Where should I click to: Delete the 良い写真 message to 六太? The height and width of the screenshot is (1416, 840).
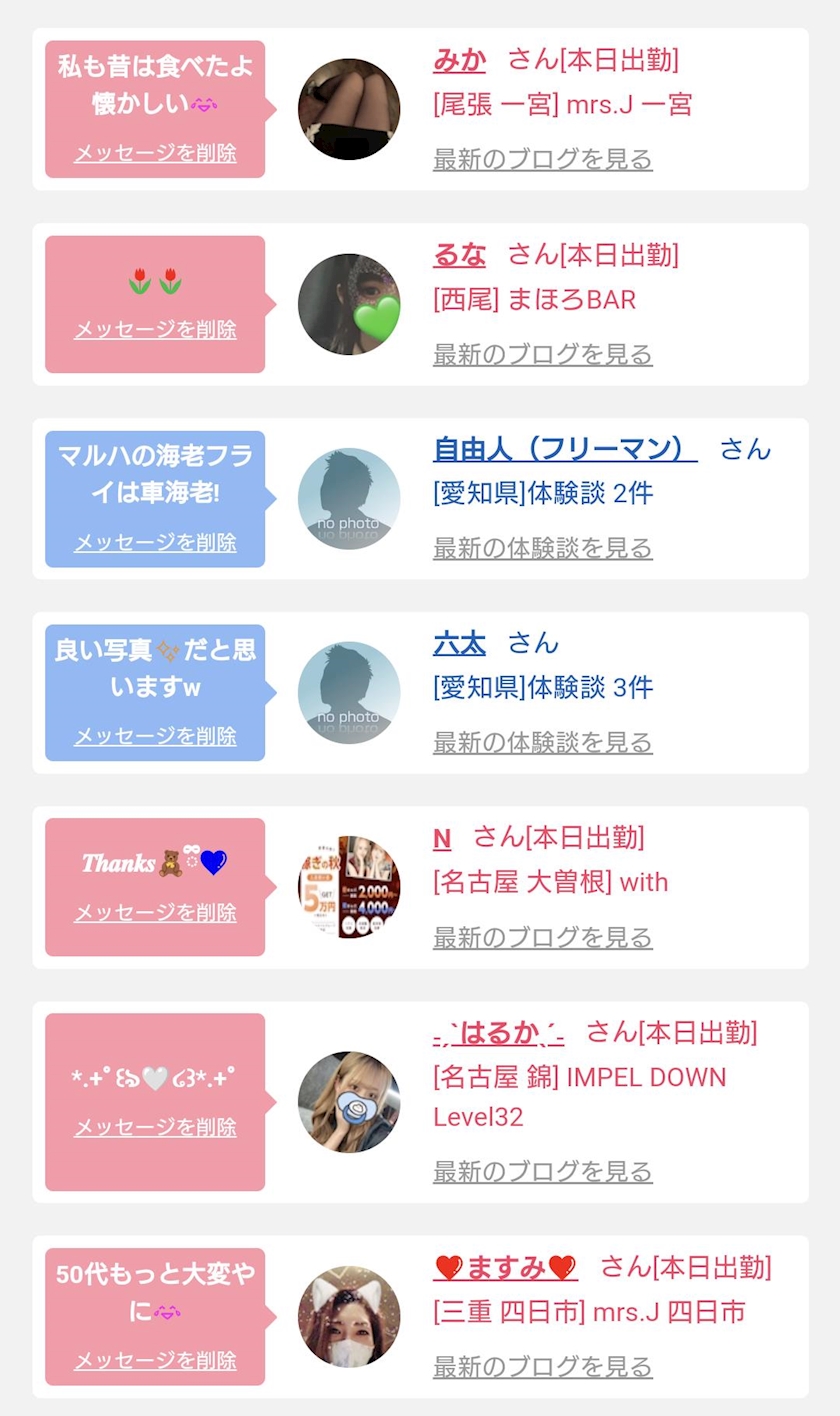pos(155,736)
